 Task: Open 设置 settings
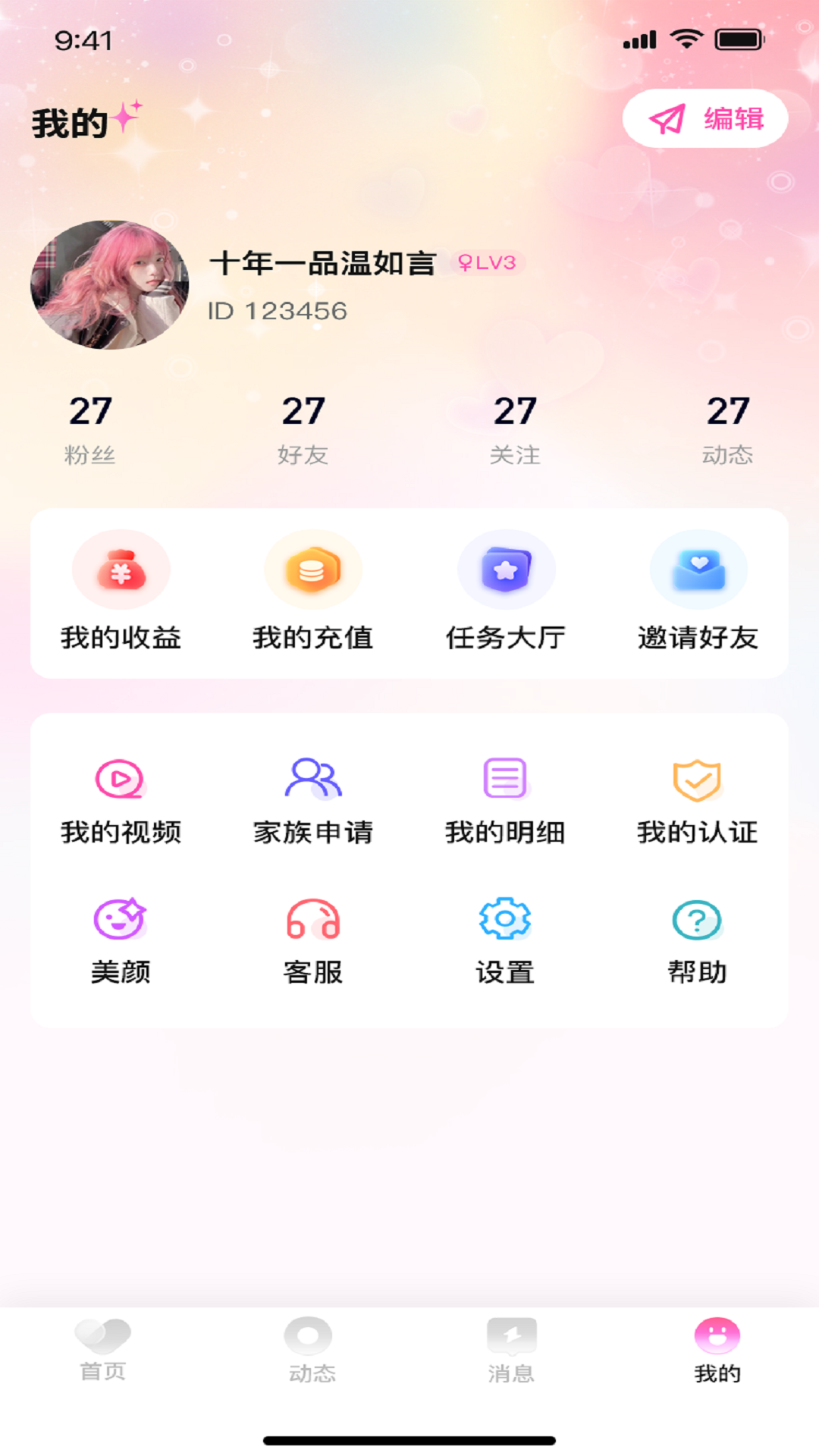point(506,940)
